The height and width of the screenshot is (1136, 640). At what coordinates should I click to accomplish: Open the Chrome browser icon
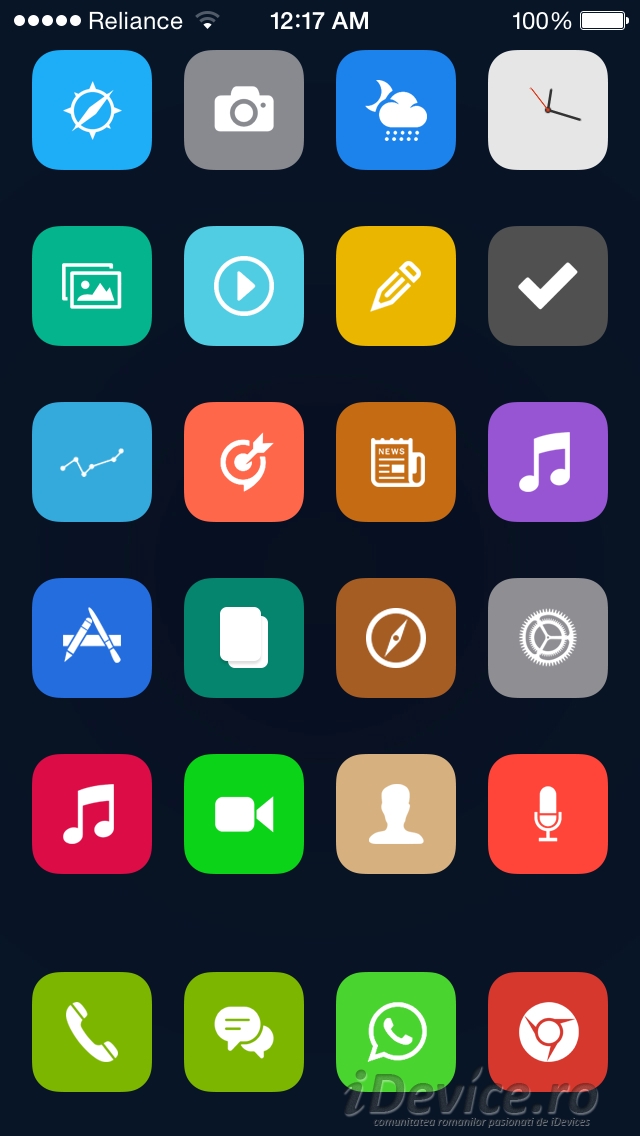click(x=548, y=1032)
